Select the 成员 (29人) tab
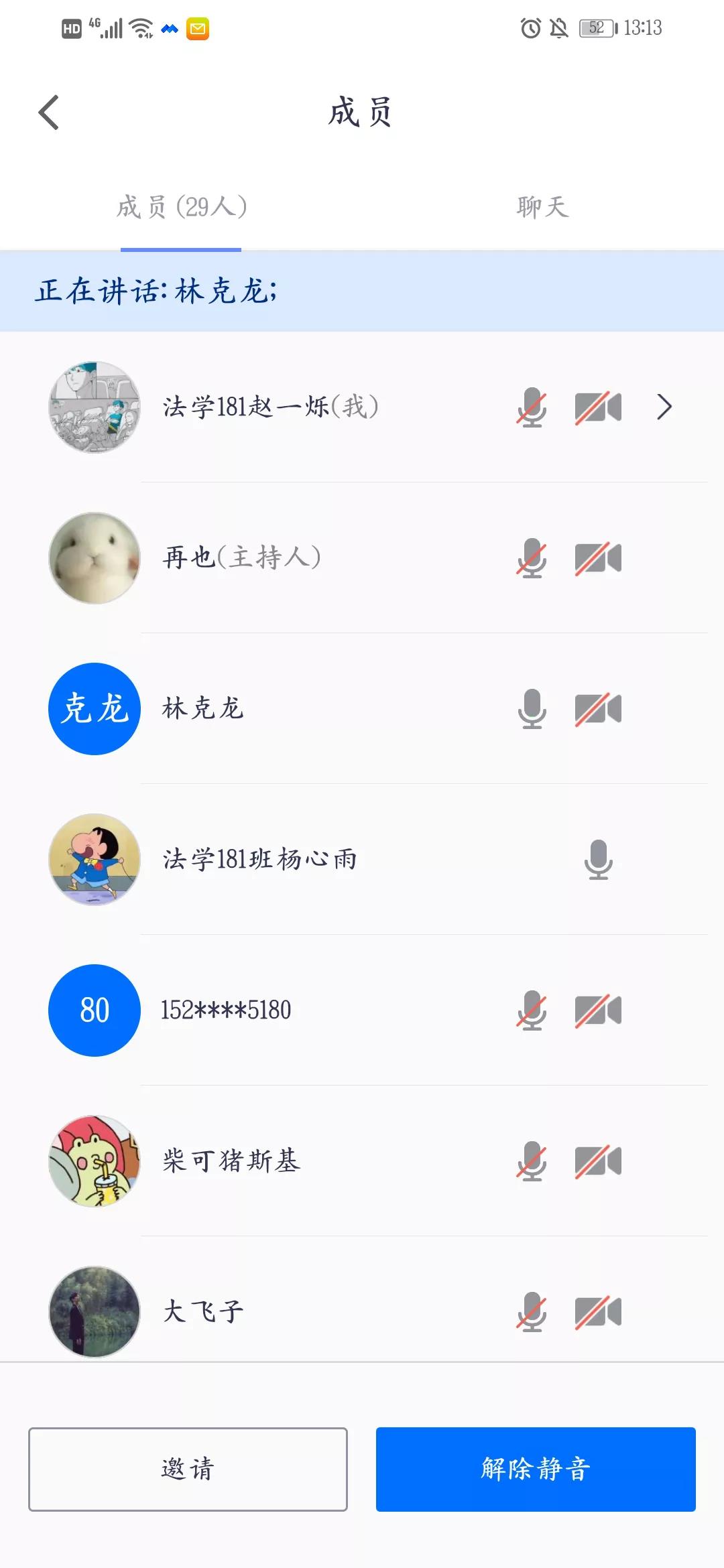Screen dimensions: 724x1568 181,207
